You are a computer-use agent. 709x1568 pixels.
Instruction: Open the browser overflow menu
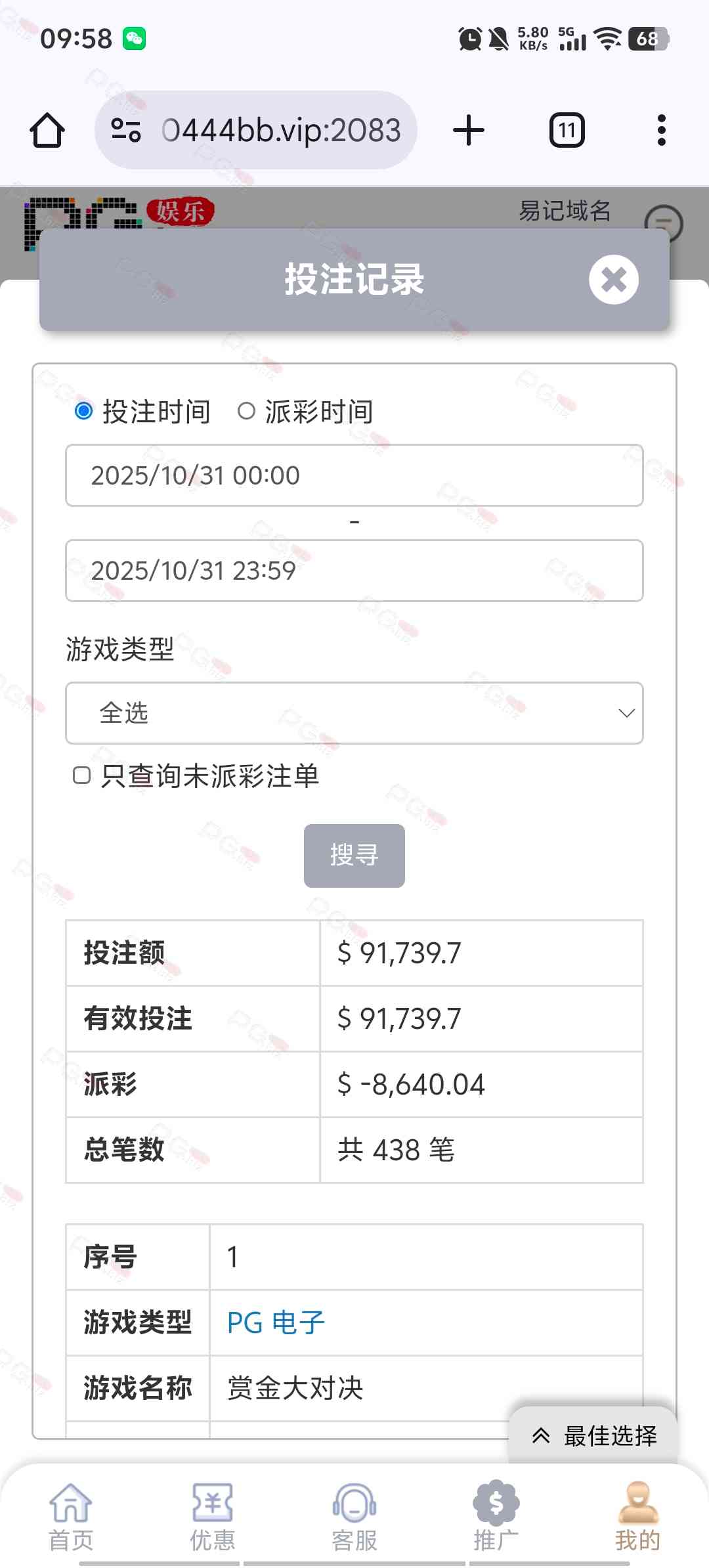(x=661, y=130)
